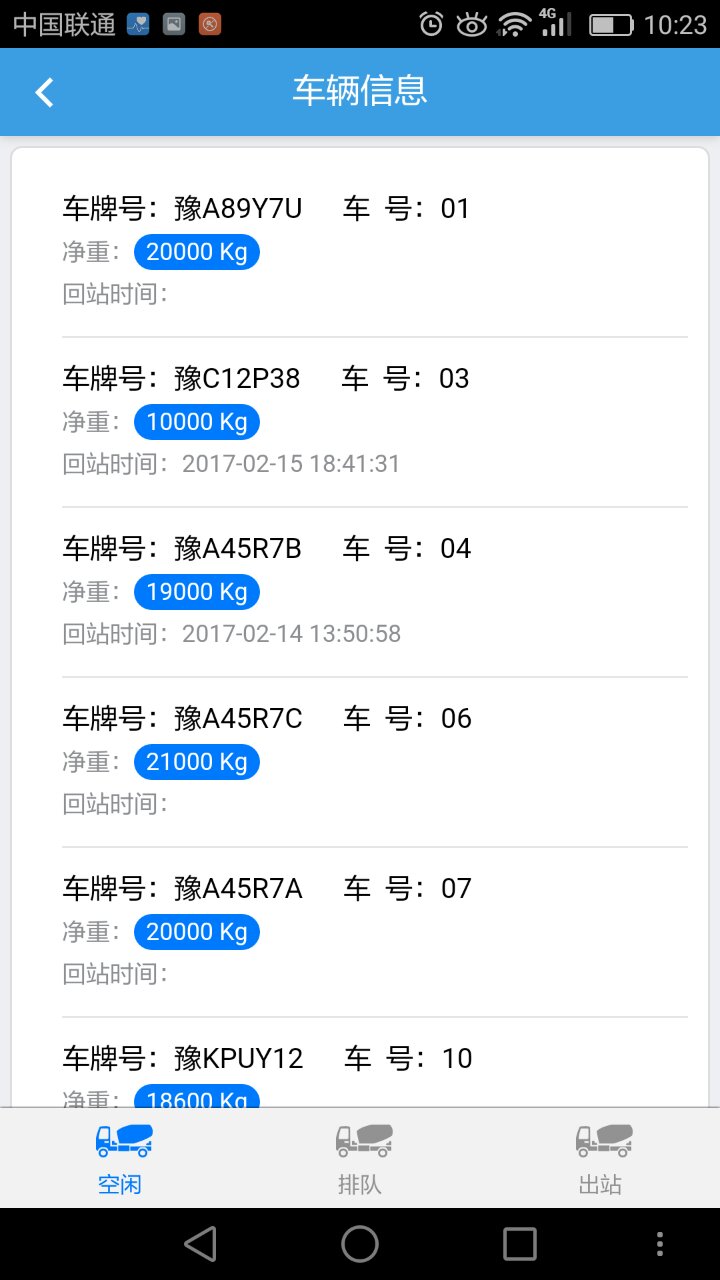This screenshot has width=720, height=1280.
Task: Tap the system home button
Action: pos(360,1244)
